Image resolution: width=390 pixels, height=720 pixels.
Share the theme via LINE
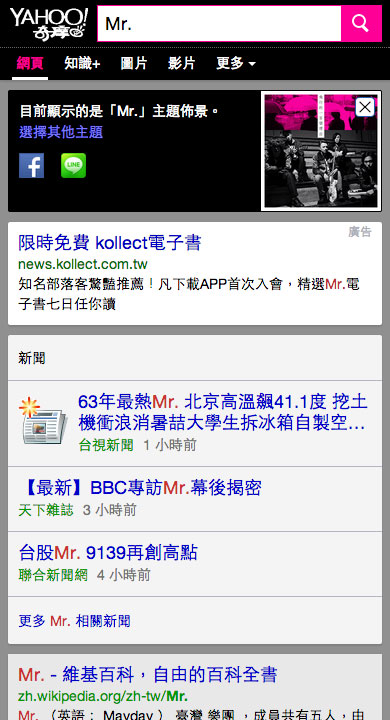tap(73, 166)
